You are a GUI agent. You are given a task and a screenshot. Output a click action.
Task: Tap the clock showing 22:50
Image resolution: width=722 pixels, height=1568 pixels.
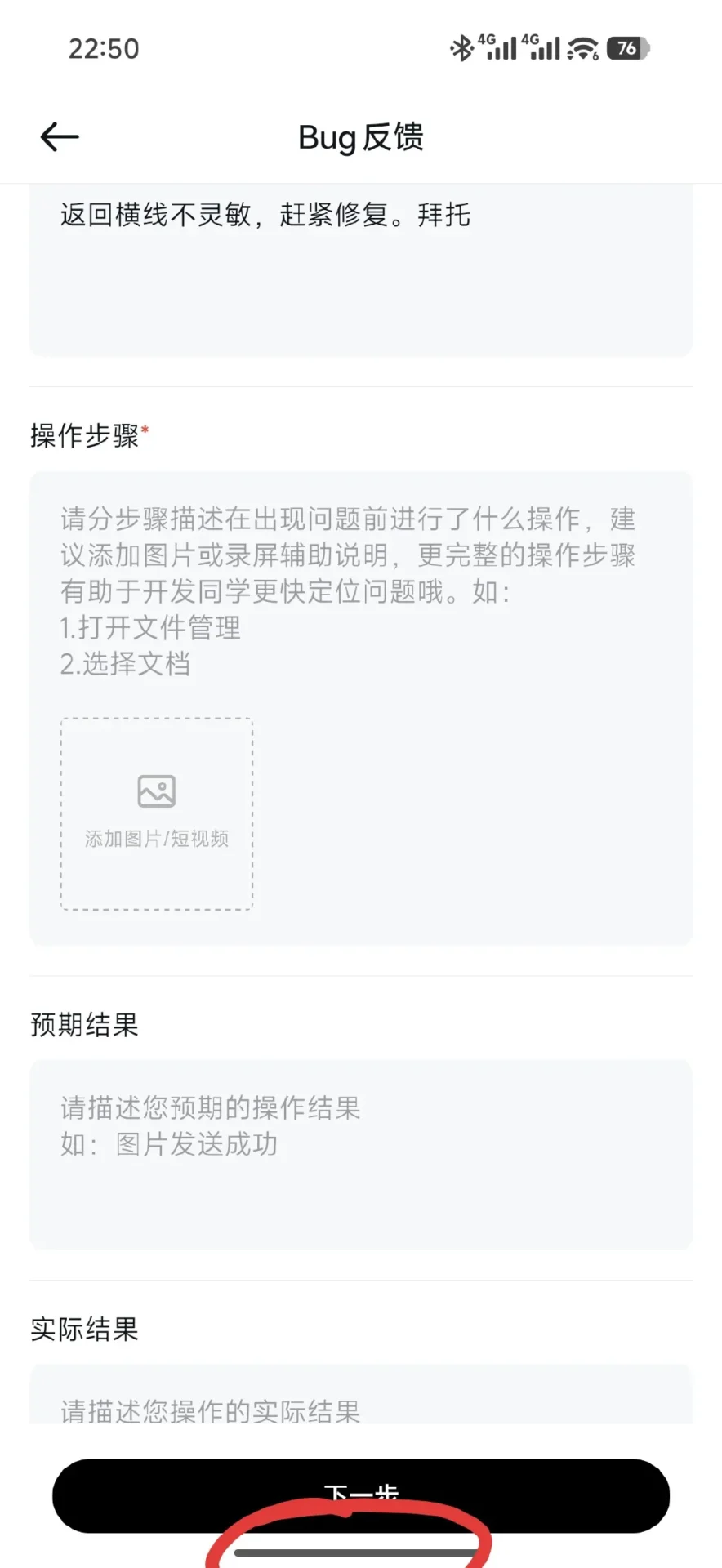click(105, 47)
